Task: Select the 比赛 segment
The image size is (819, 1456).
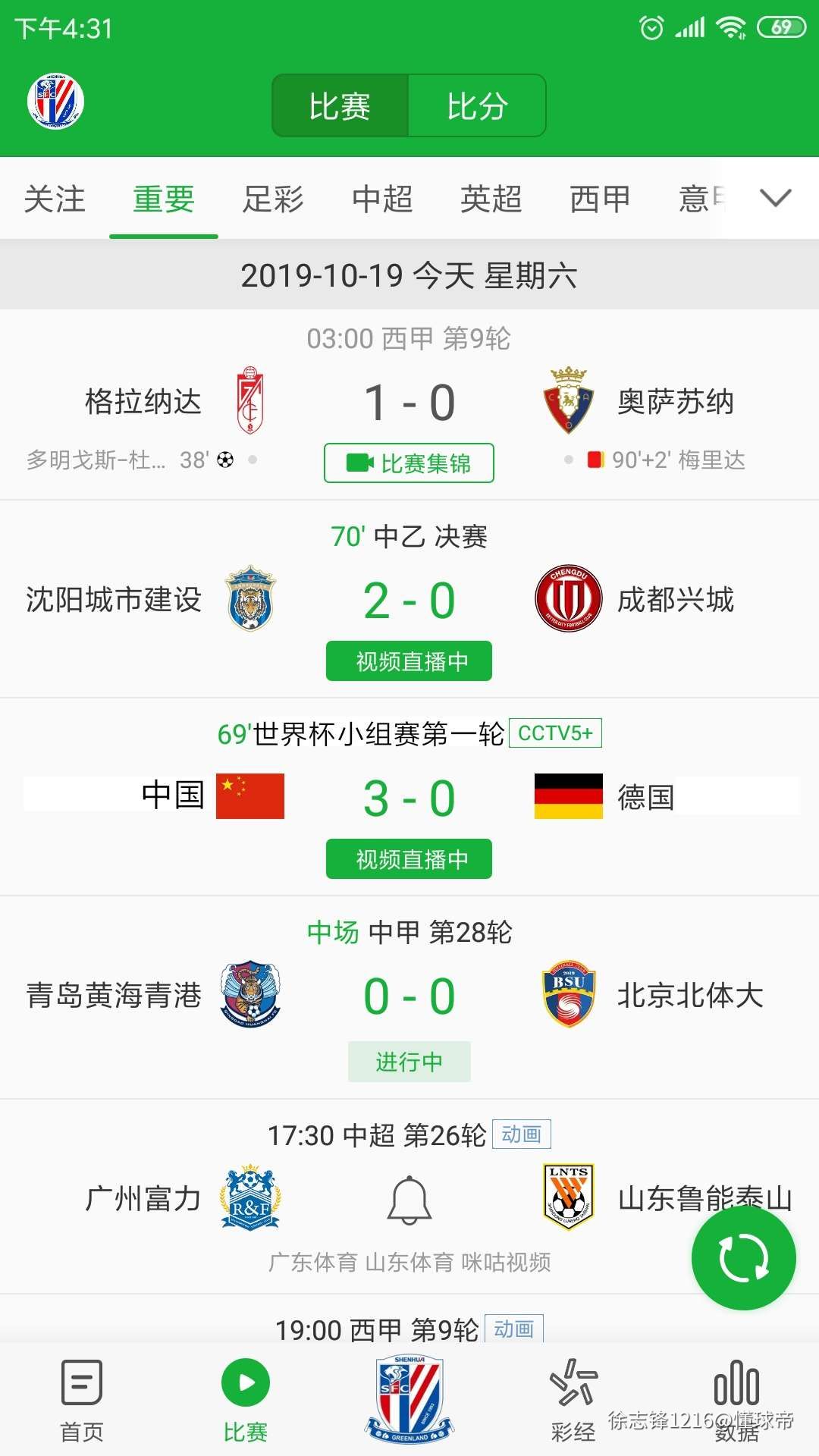Action: click(340, 106)
